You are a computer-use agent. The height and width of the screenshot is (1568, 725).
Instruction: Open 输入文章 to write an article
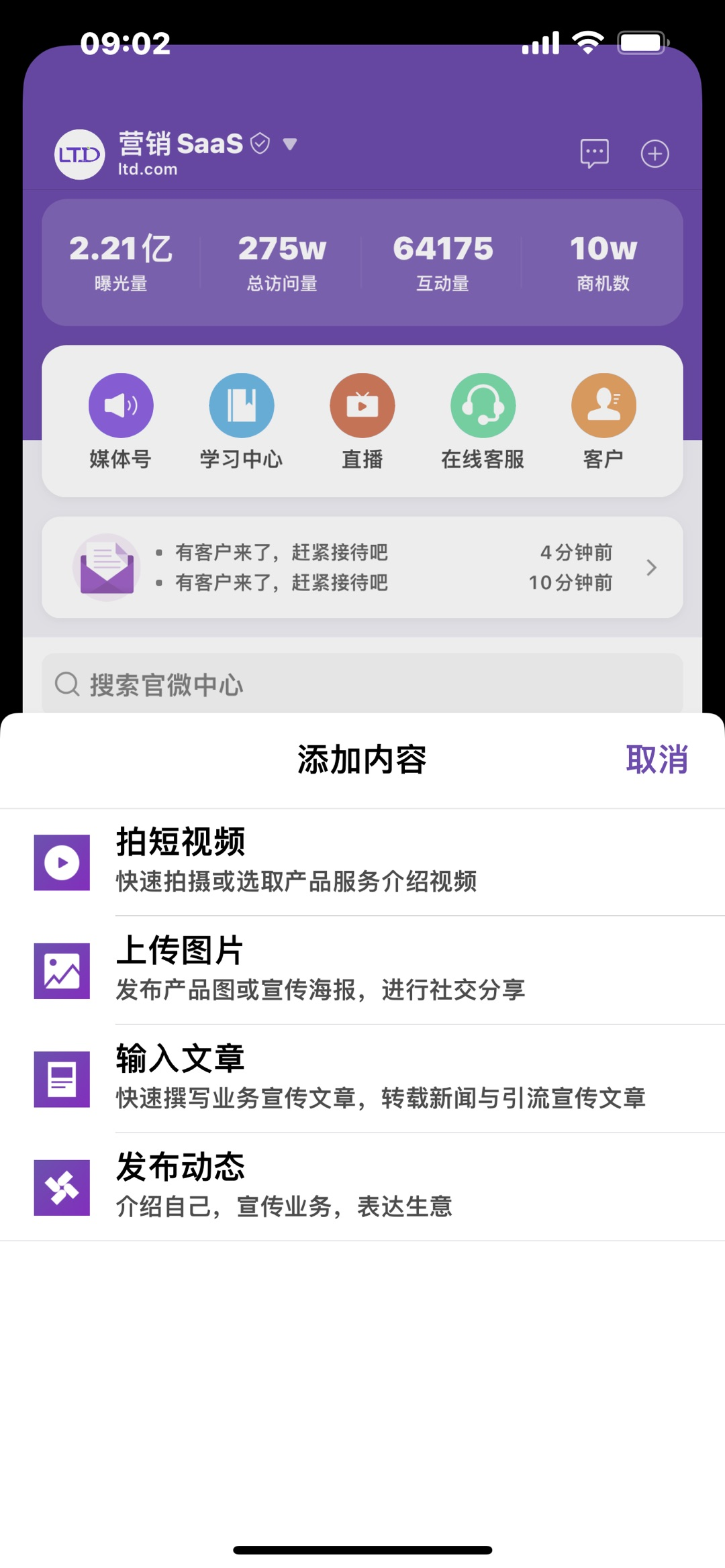[362, 1079]
